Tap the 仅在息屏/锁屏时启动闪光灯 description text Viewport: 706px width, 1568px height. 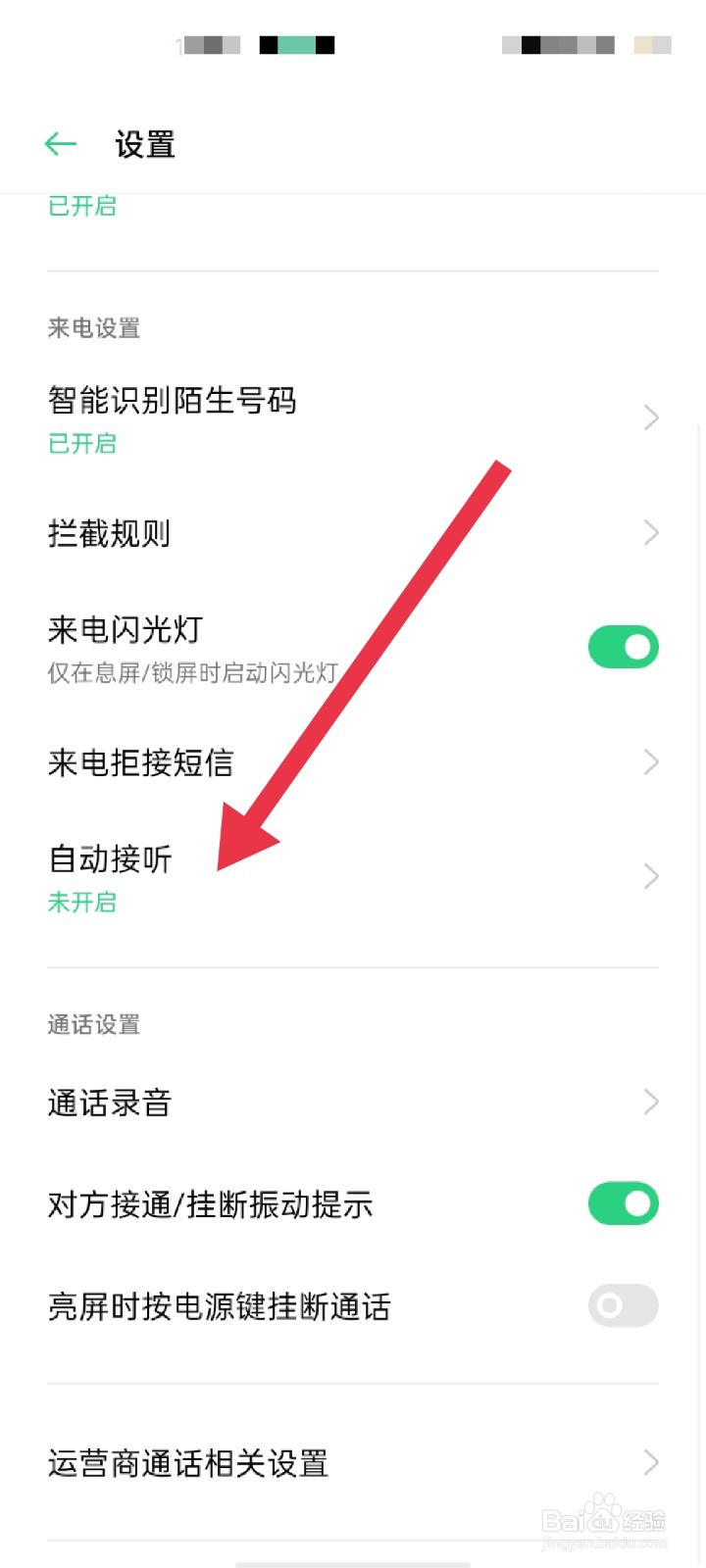tap(191, 673)
